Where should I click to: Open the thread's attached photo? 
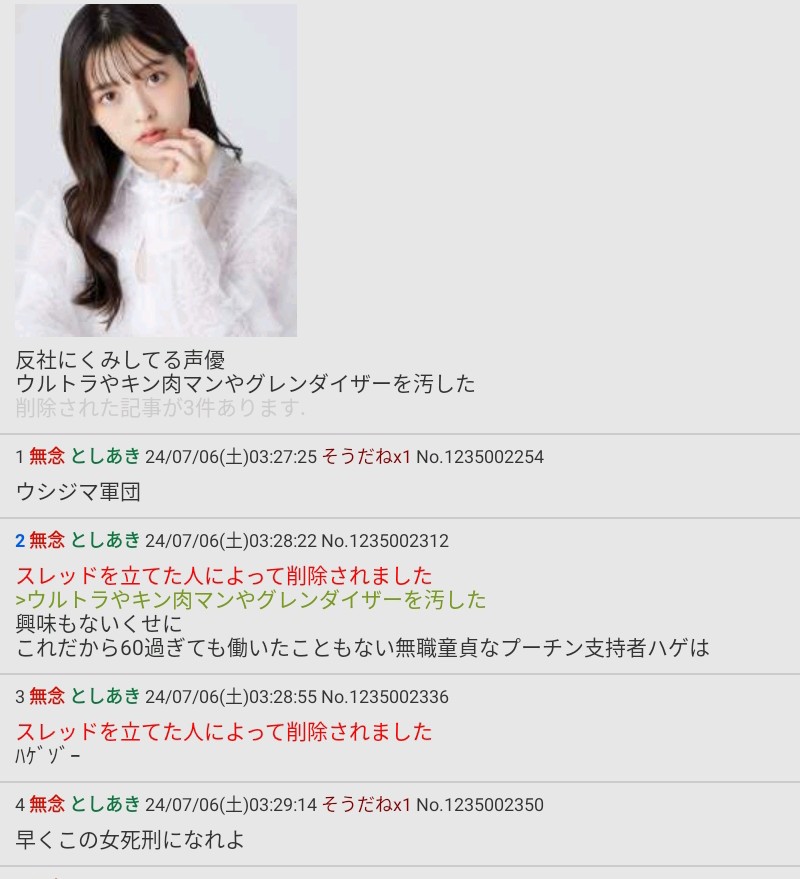(155, 170)
